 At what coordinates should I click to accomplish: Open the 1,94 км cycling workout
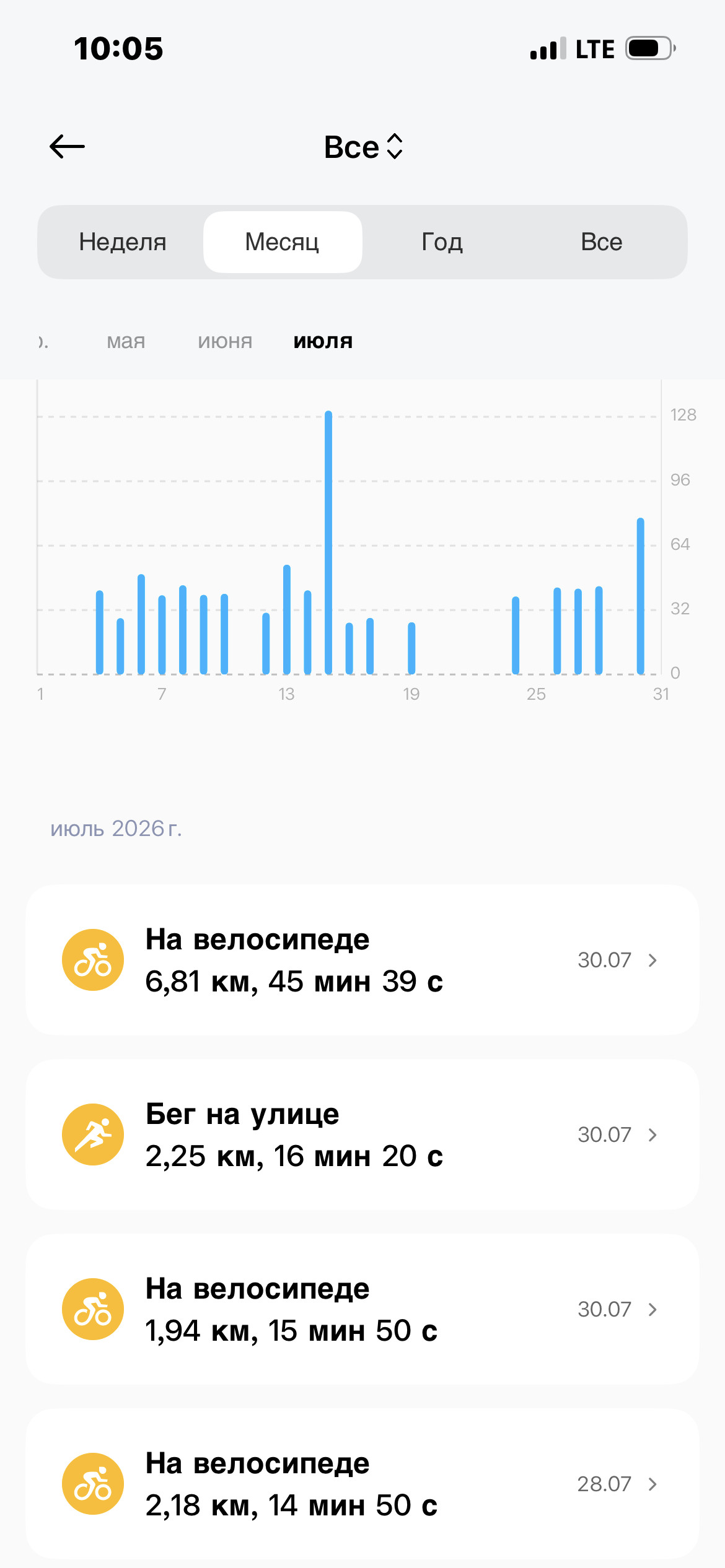click(x=362, y=1309)
